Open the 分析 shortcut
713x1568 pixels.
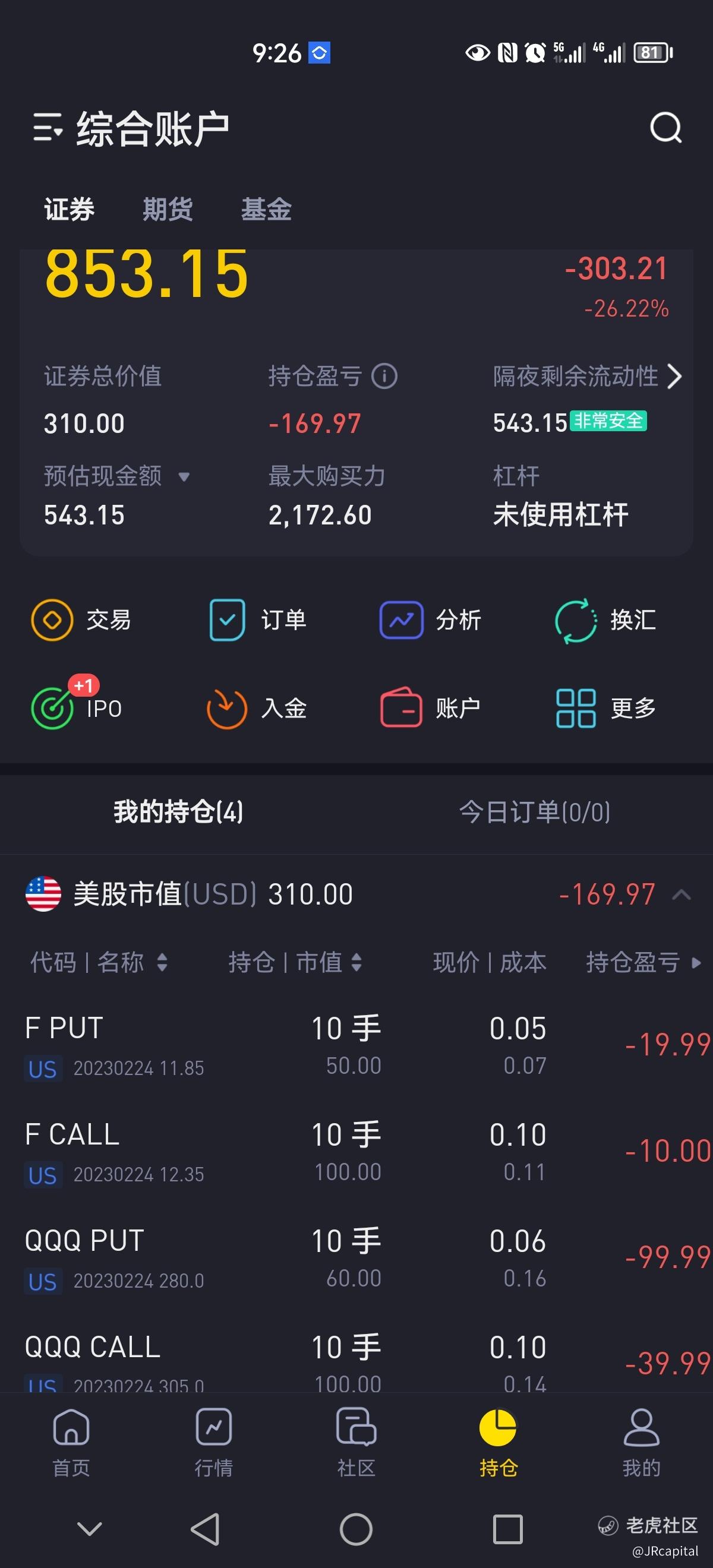pyautogui.click(x=430, y=619)
